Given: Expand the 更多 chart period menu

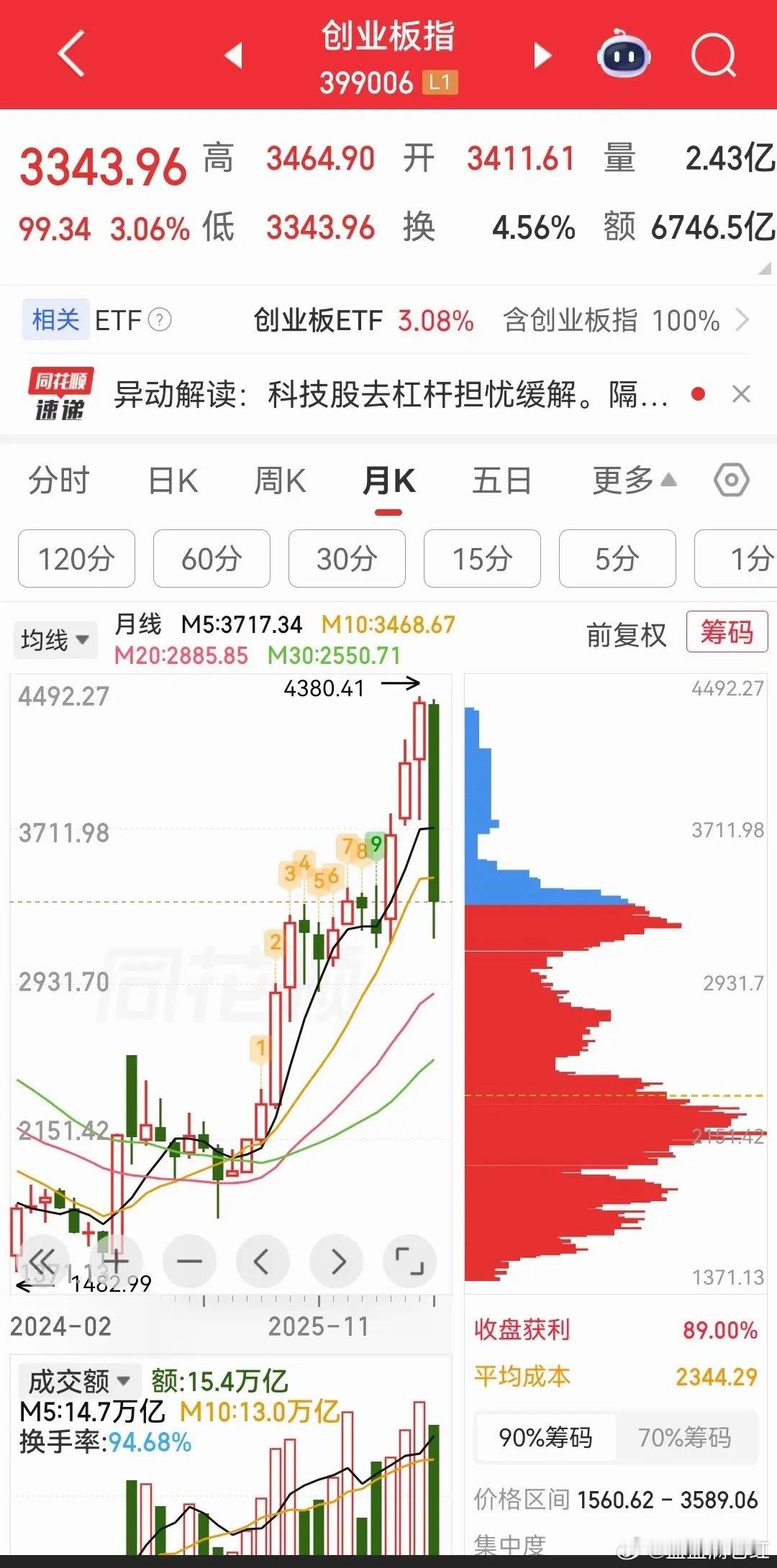Looking at the screenshot, I should pyautogui.click(x=634, y=480).
